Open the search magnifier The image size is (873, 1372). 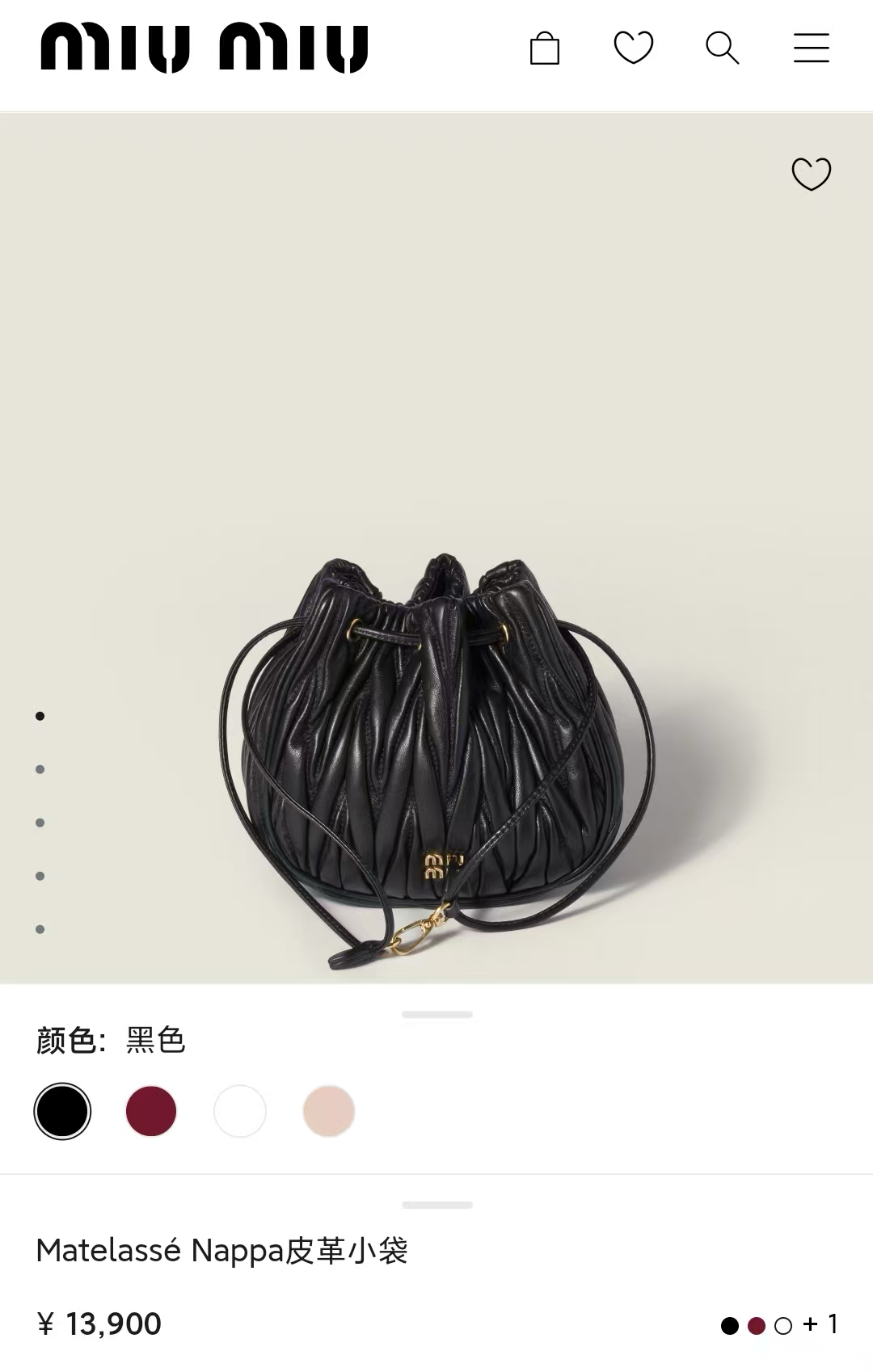point(722,48)
